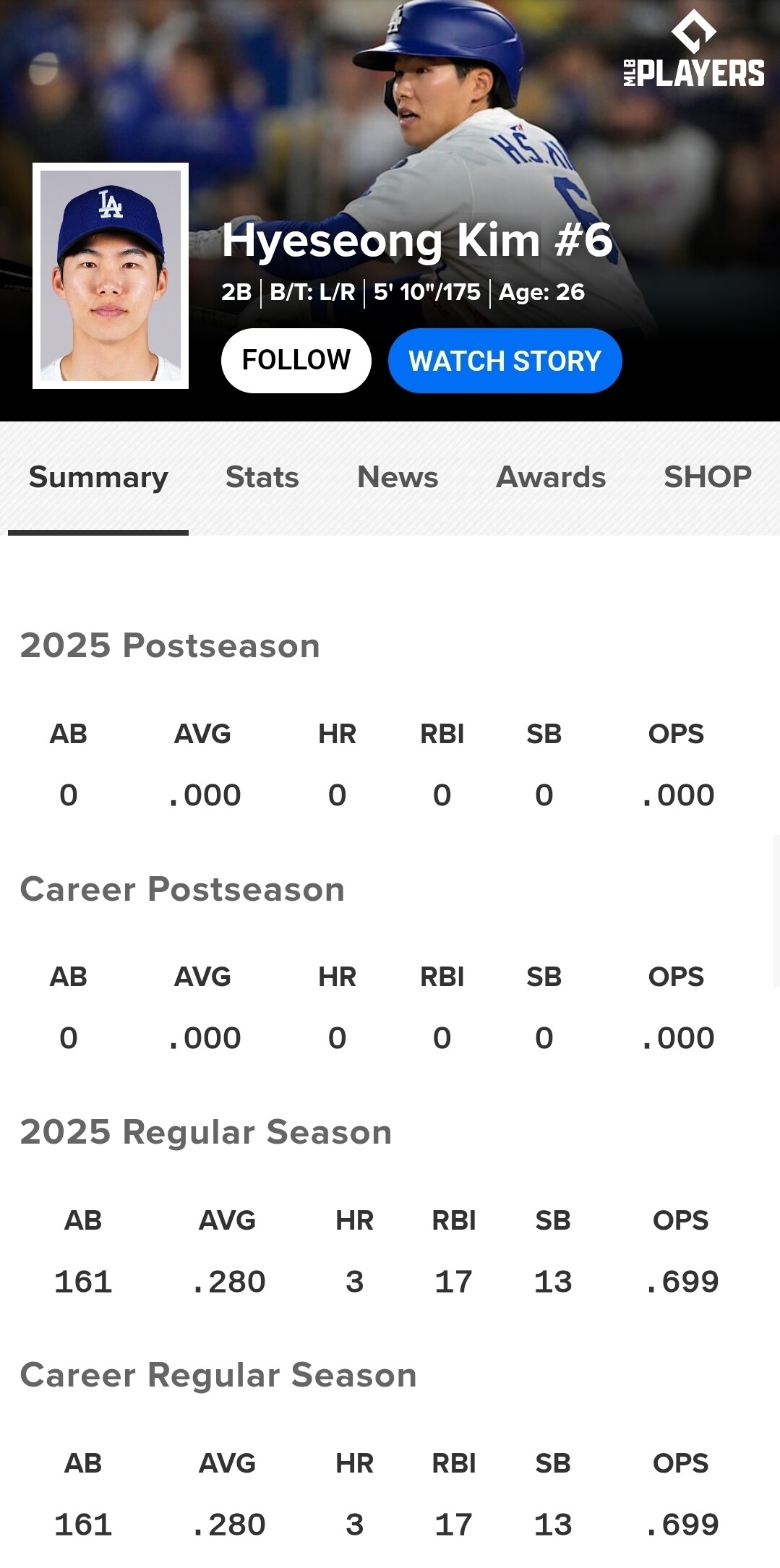Open the News tab
The width and height of the screenshot is (780, 1568).
(398, 477)
